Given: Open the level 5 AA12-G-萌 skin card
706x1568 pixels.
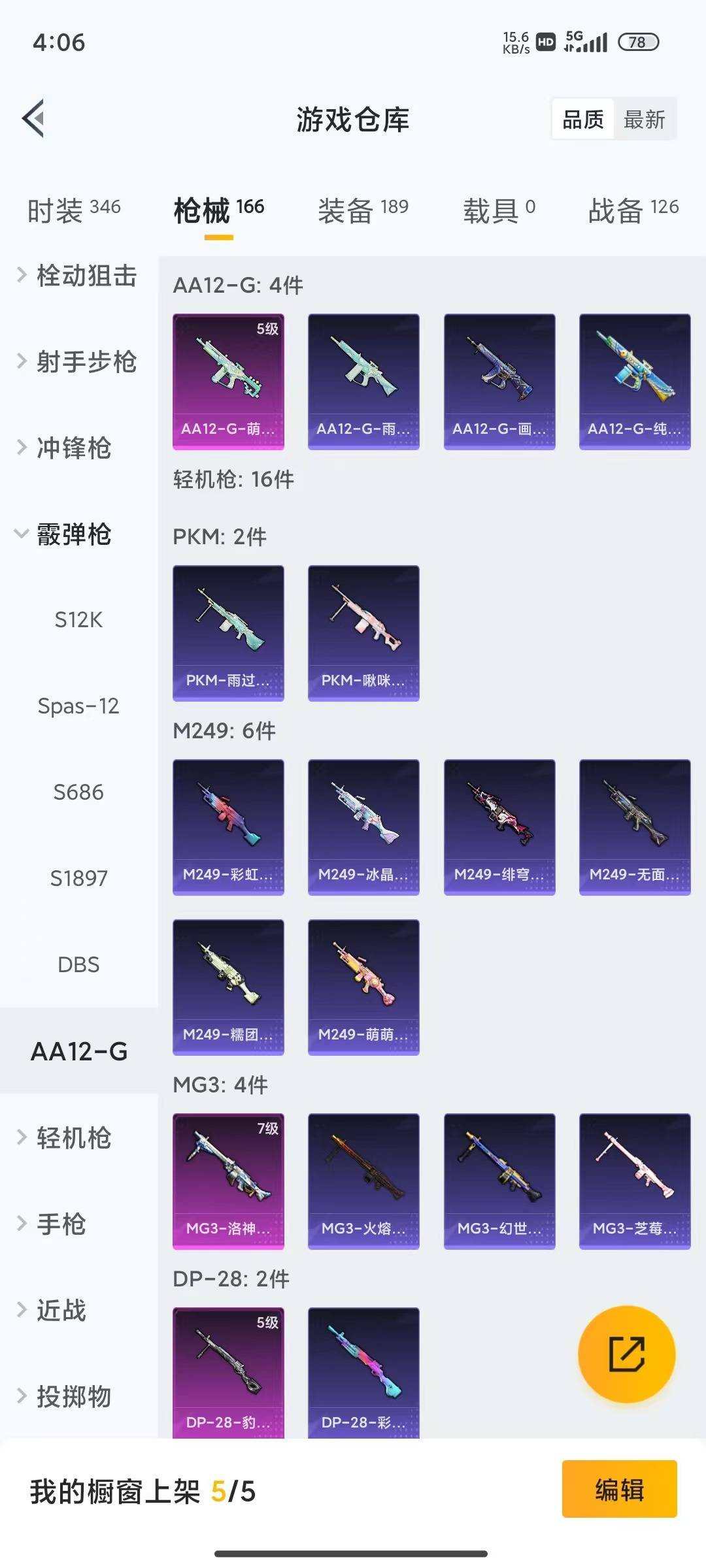Looking at the screenshot, I should pyautogui.click(x=228, y=381).
